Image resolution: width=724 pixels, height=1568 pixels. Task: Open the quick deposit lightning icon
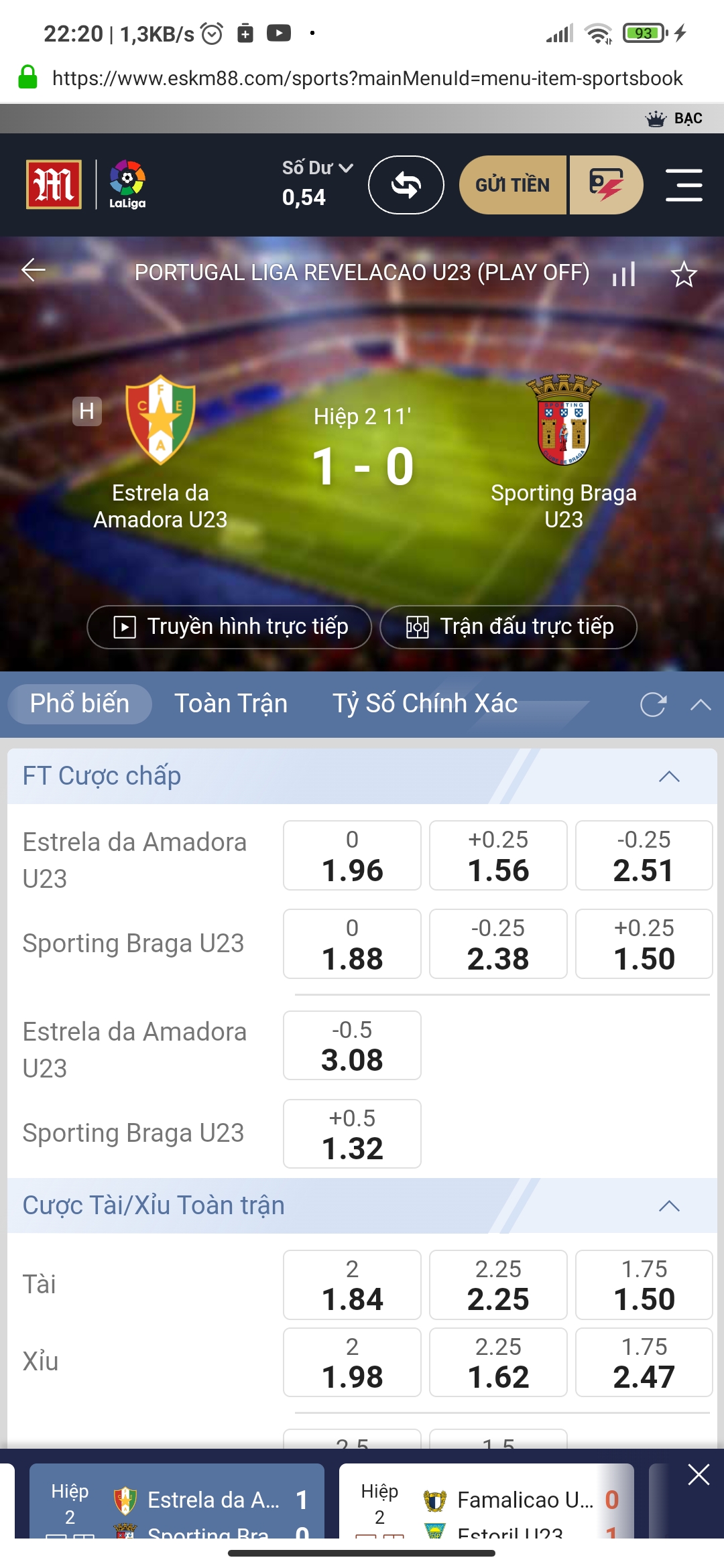point(606,185)
